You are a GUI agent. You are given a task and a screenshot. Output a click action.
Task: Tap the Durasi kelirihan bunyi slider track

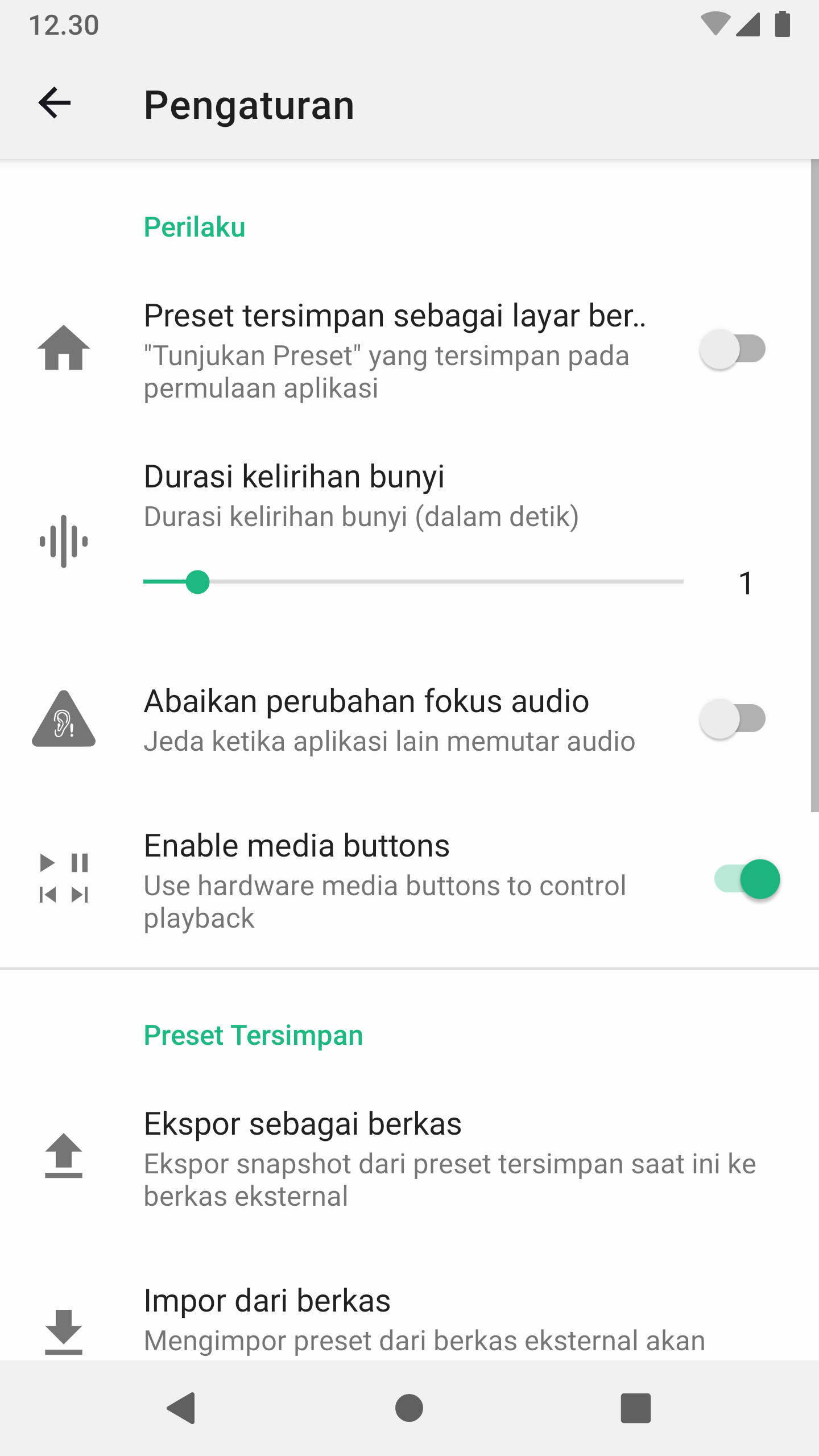coord(413,582)
